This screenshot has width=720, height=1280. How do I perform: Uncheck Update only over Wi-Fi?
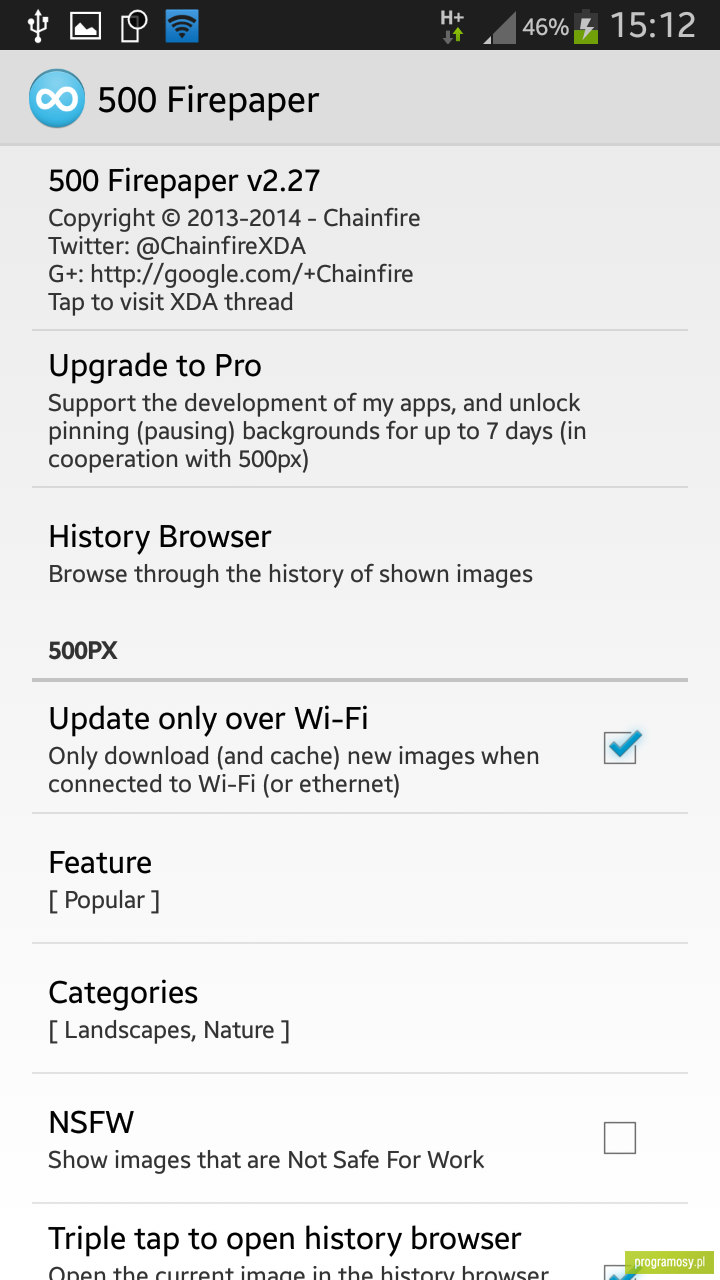[x=620, y=747]
